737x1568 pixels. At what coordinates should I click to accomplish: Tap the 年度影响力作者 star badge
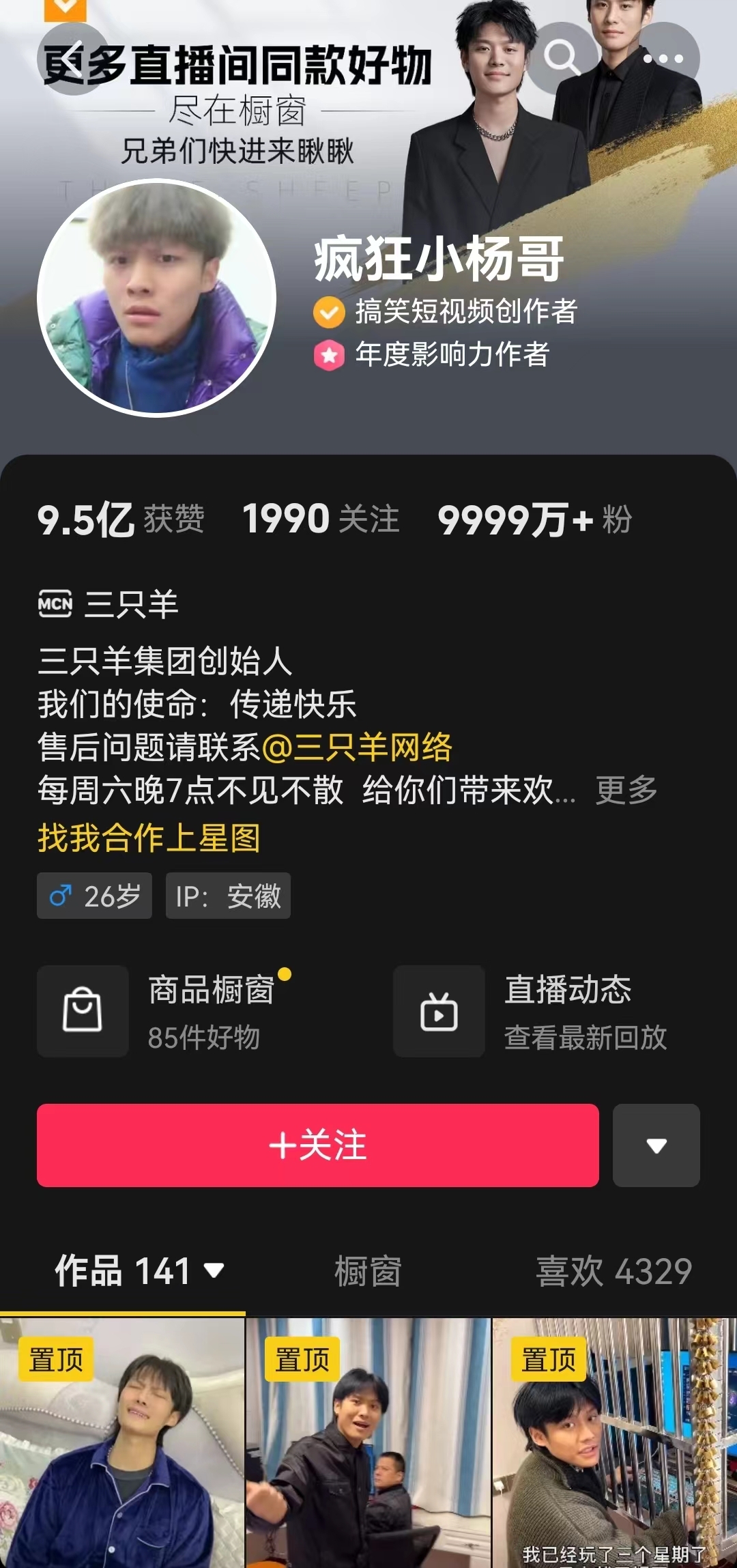[330, 354]
